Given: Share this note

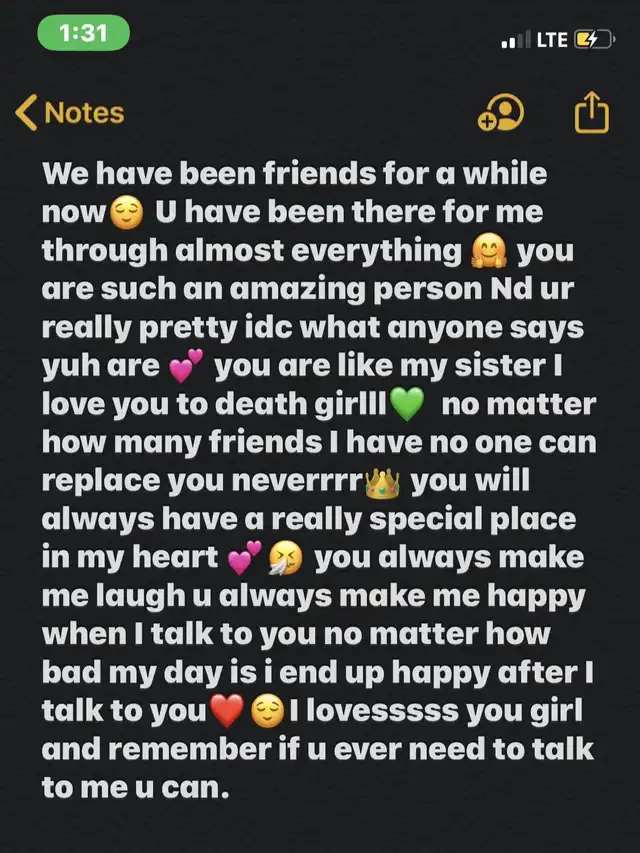Looking at the screenshot, I should tap(591, 111).
